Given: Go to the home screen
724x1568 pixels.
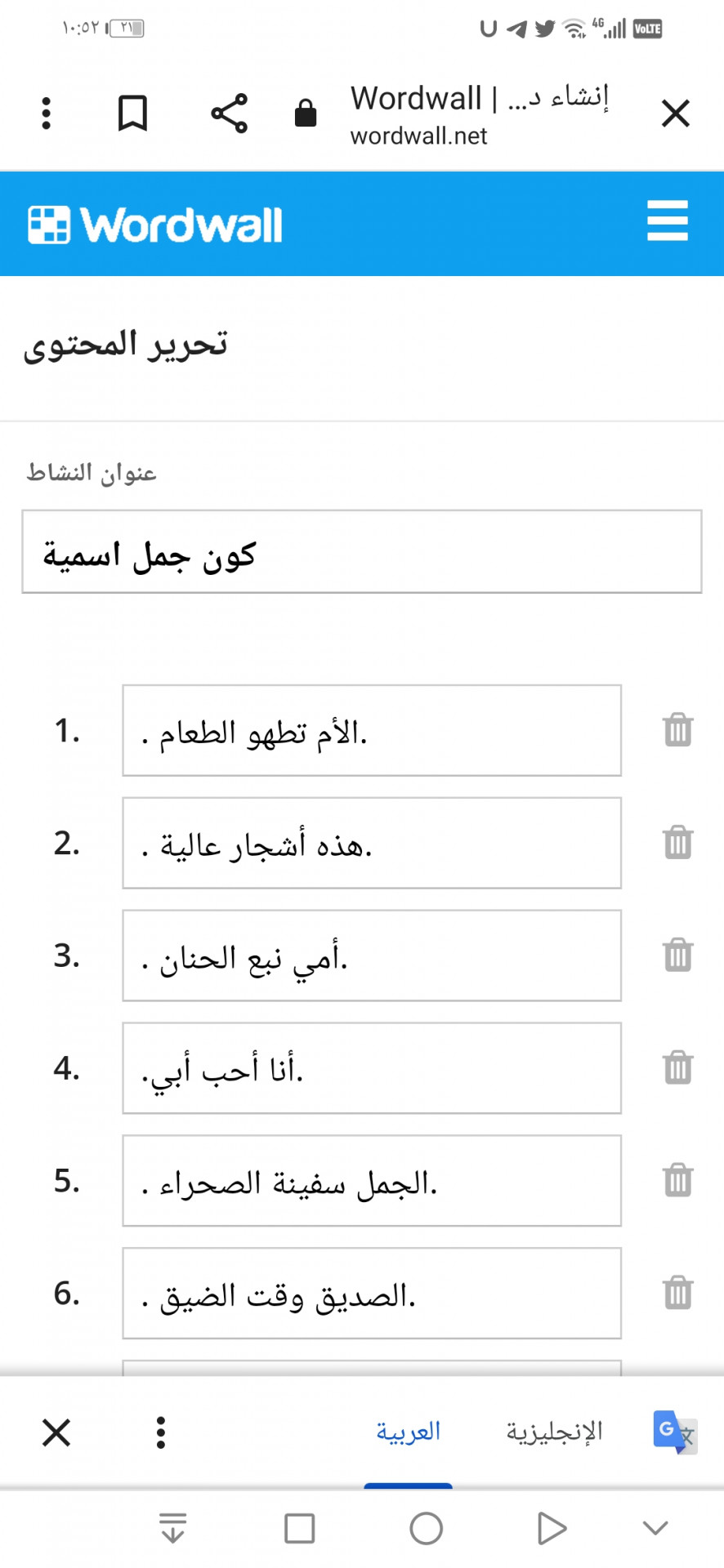Looking at the screenshot, I should pyautogui.click(x=426, y=1529).
